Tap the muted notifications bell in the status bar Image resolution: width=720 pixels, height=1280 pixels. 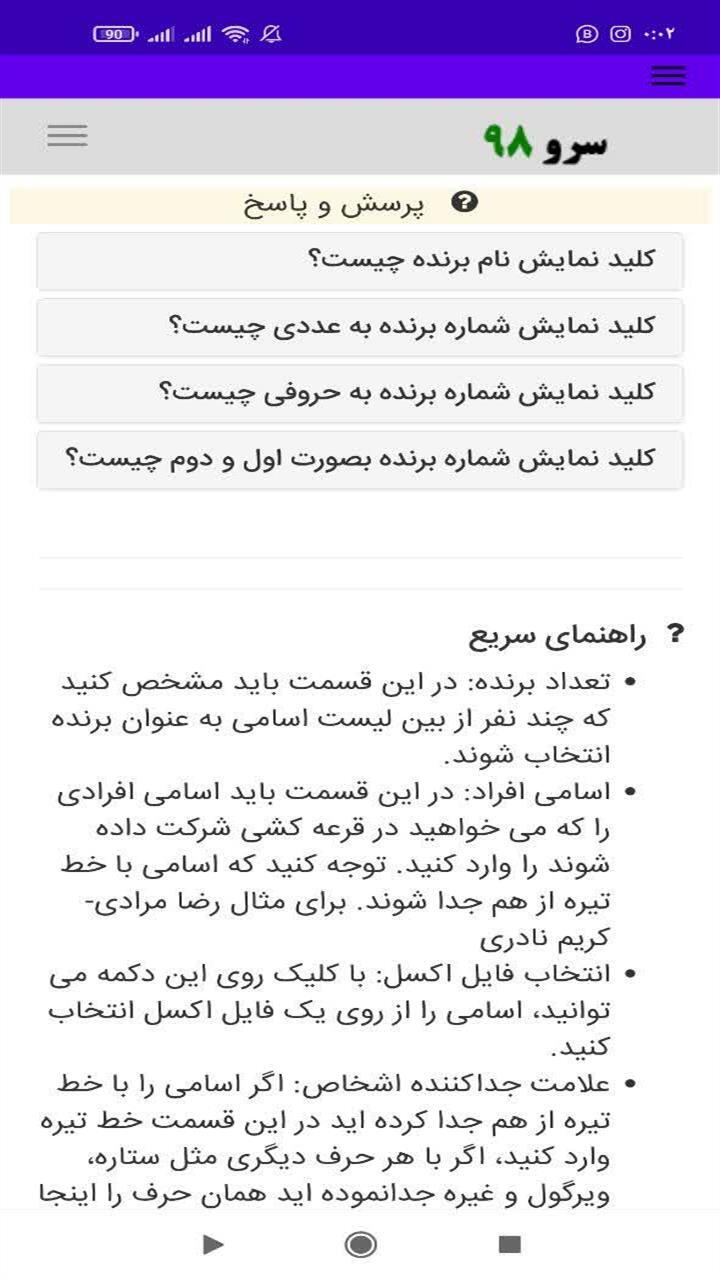click(x=270, y=33)
